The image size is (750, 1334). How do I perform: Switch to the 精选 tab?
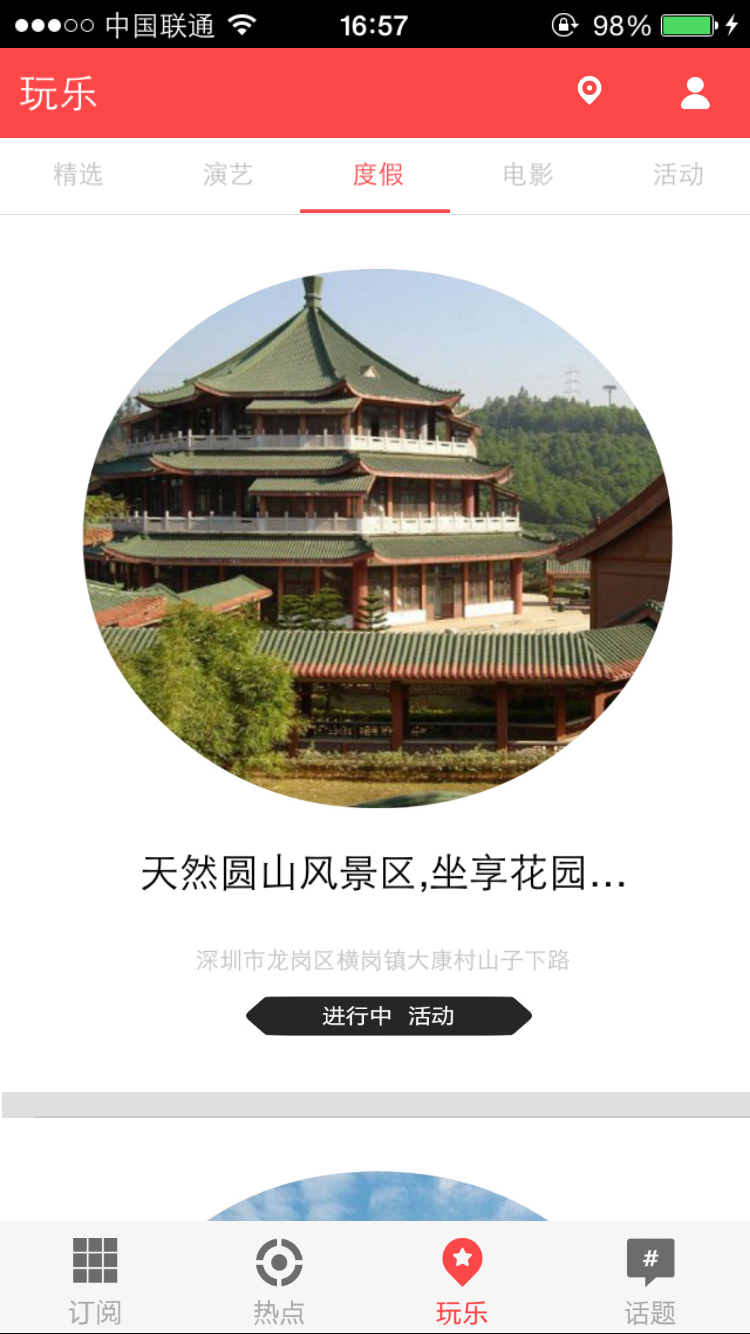(78, 175)
